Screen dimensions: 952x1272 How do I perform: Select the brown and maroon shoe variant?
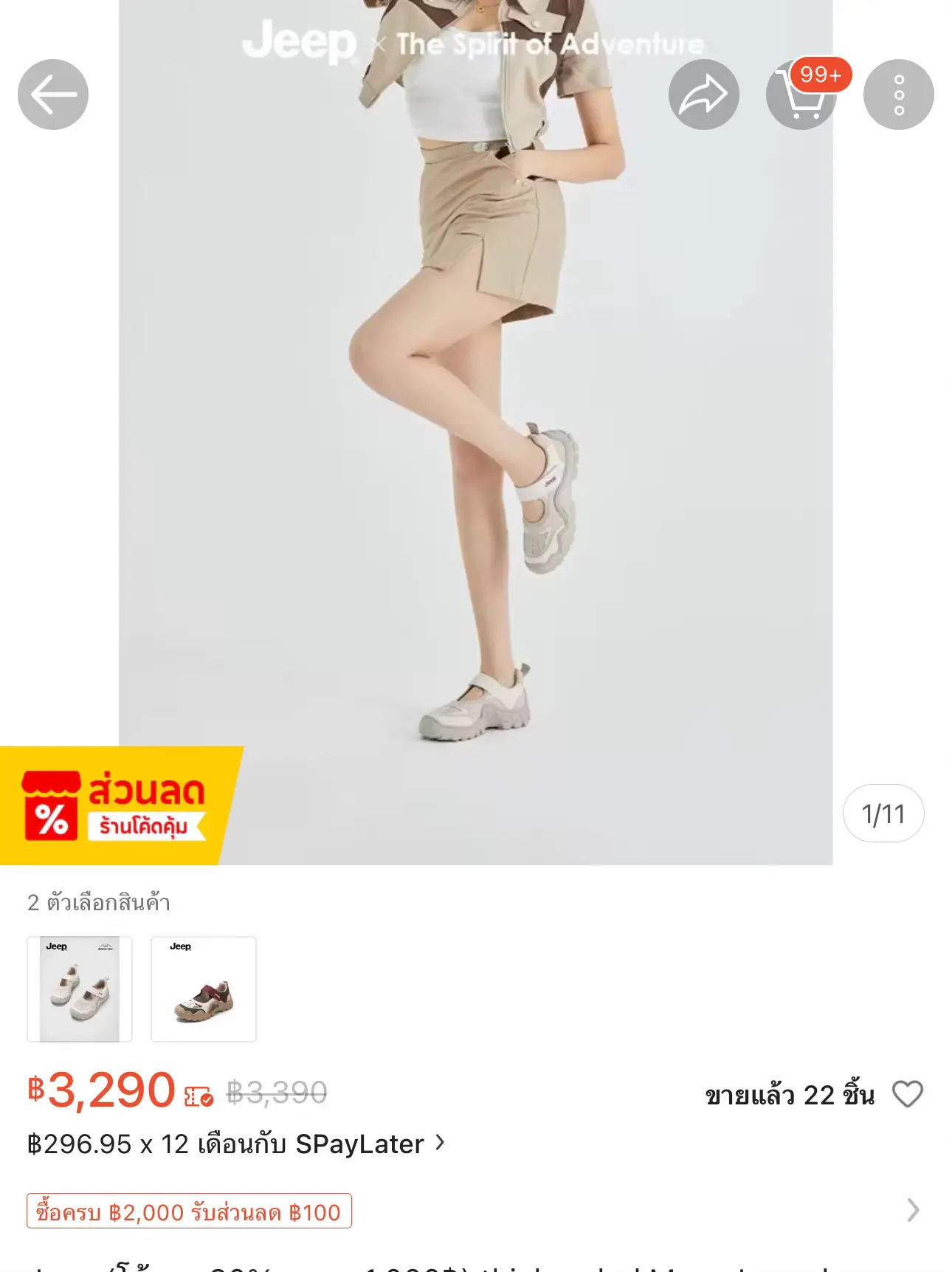tap(204, 989)
